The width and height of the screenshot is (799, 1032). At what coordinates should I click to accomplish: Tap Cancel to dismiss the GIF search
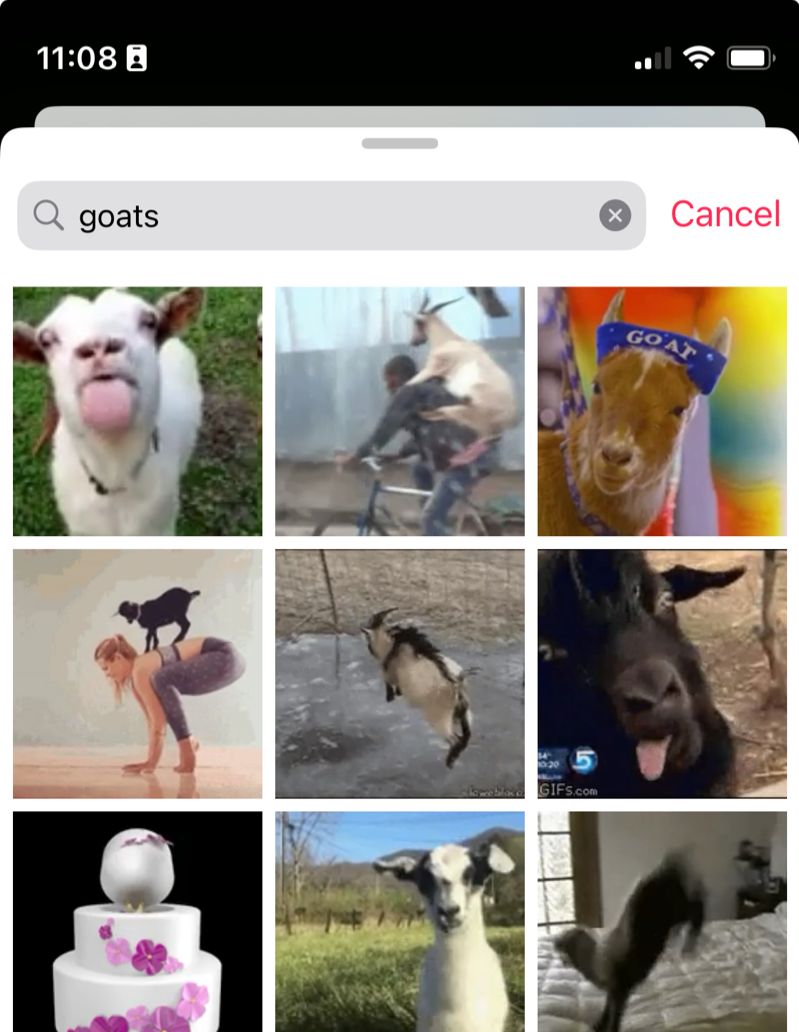(x=727, y=214)
